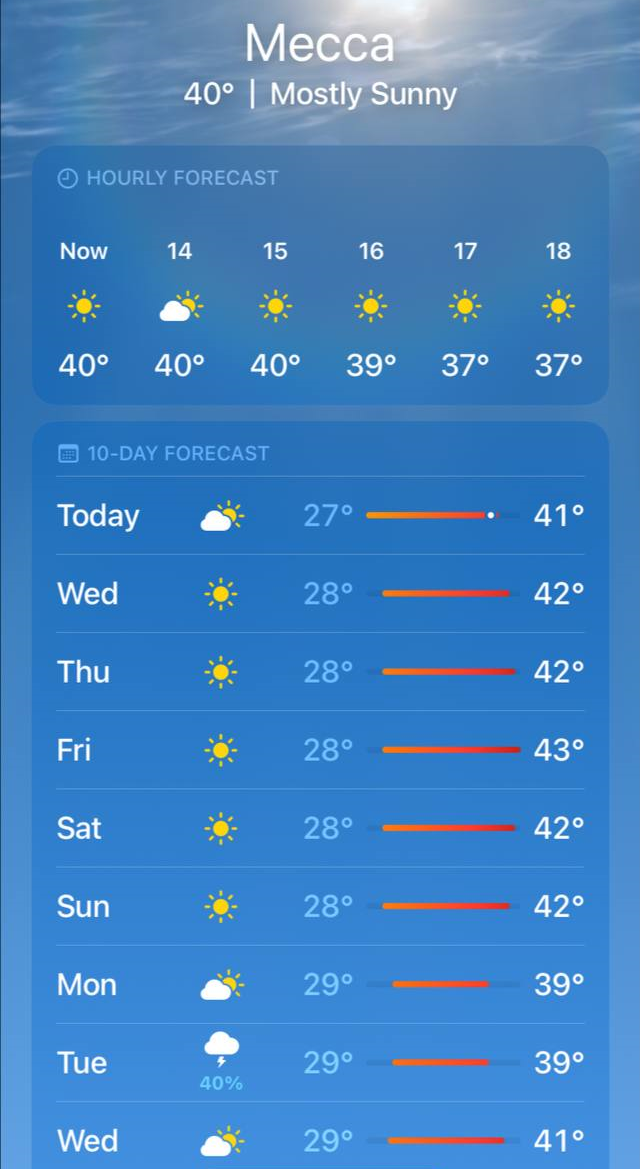Open the hourly forecast card
The width and height of the screenshot is (640, 1169).
click(320, 275)
